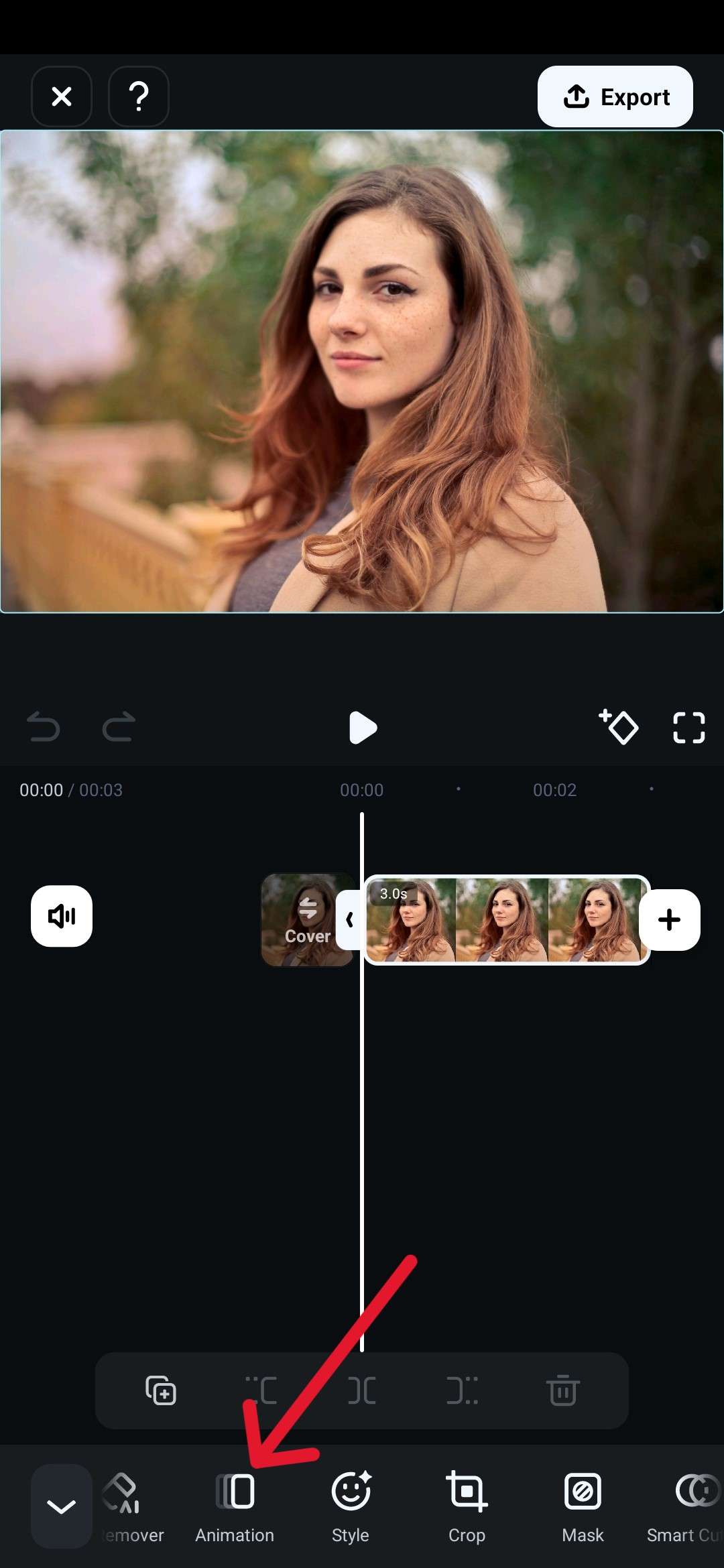Open the Crop tool
The height and width of the screenshot is (1568, 724).
click(467, 1504)
